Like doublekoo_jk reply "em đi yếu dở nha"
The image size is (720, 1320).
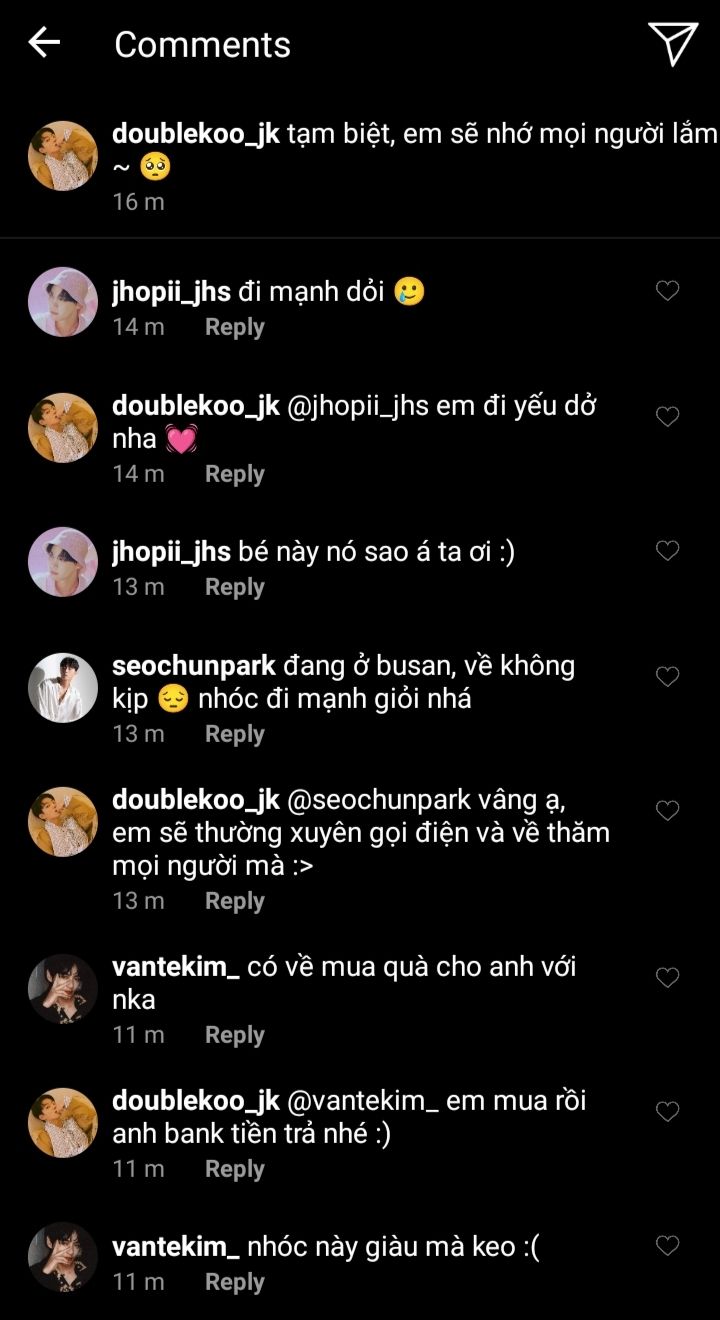667,416
